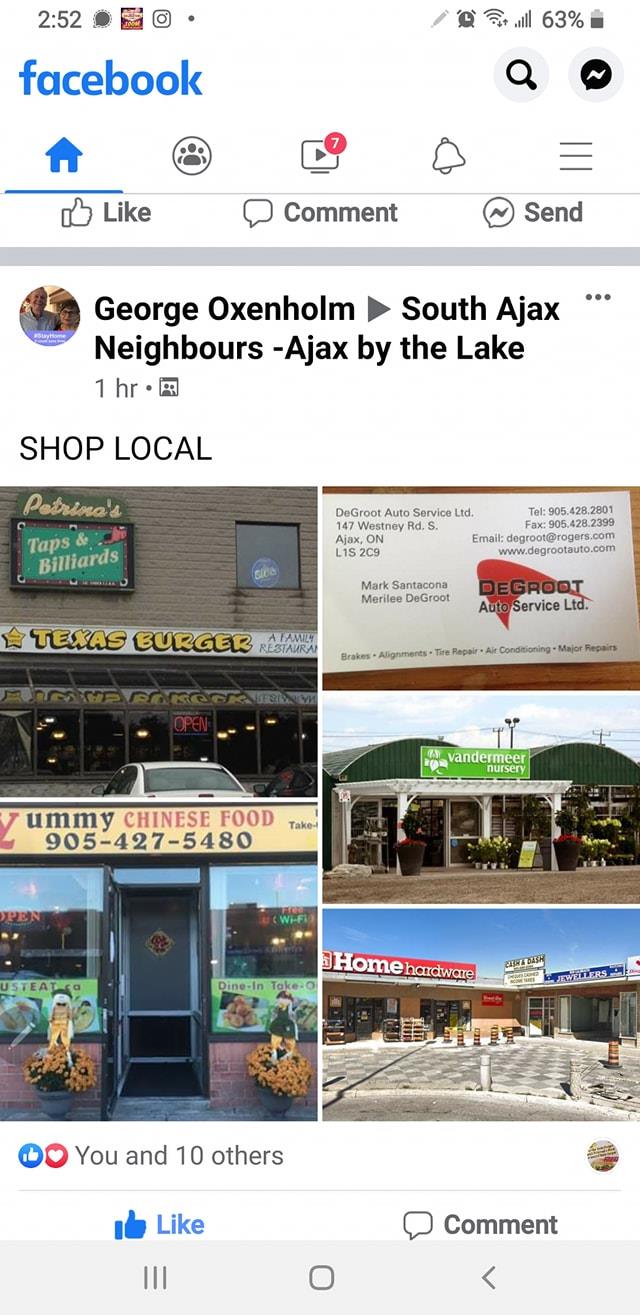Comment on the Shop Local post
Image resolution: width=640 pixels, height=1315 pixels.
click(x=480, y=1224)
